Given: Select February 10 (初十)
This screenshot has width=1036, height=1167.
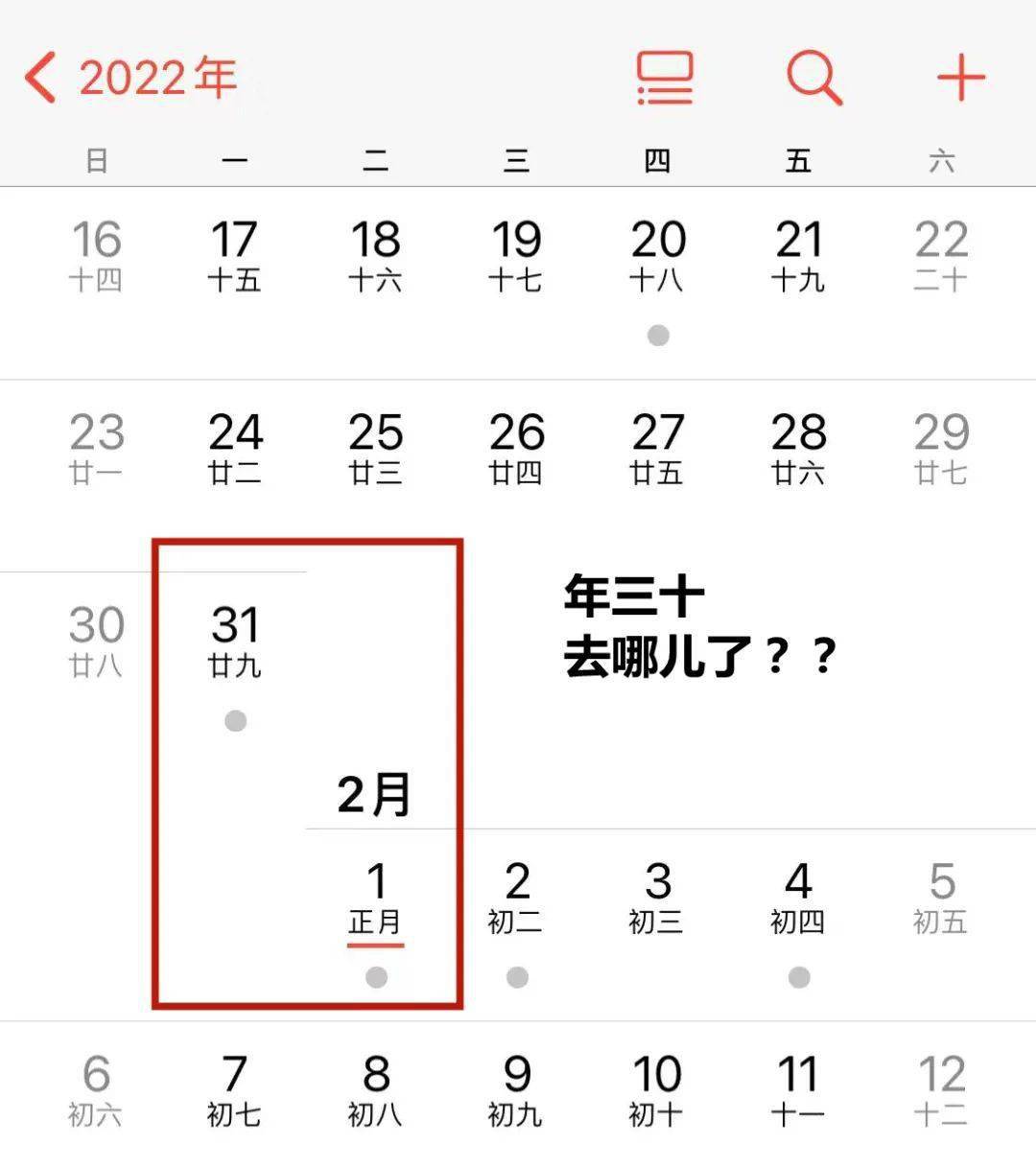Looking at the screenshot, I should (x=657, y=1090).
